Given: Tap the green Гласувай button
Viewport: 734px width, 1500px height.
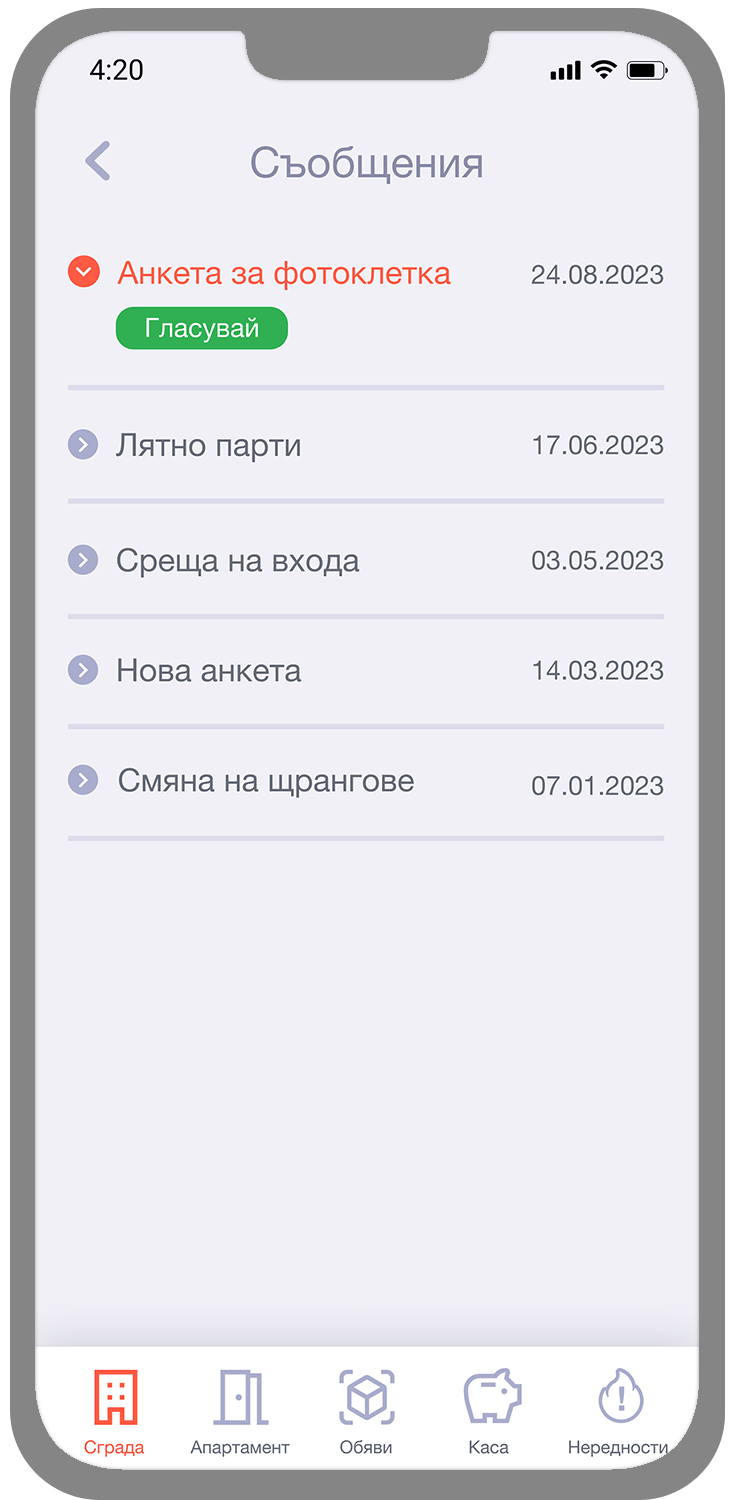Looking at the screenshot, I should coord(202,328).
